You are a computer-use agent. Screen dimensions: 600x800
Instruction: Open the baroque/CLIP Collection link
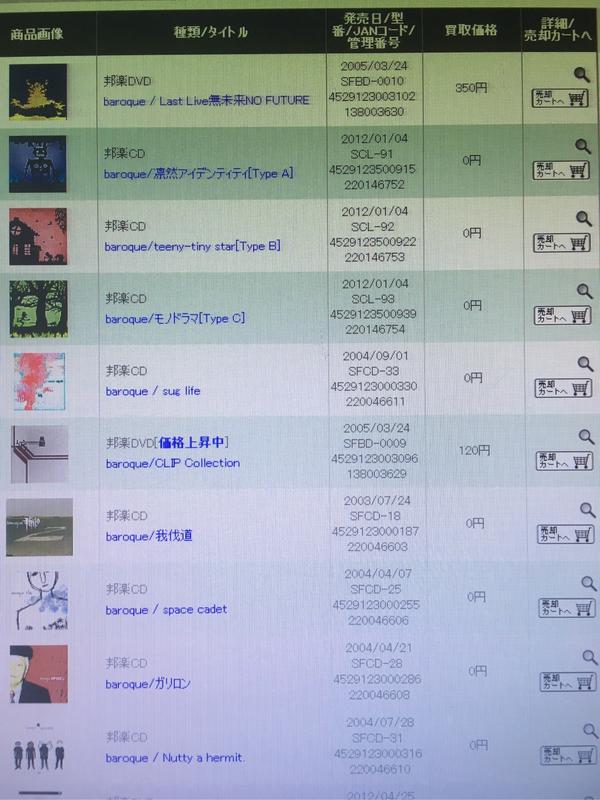(x=173, y=463)
